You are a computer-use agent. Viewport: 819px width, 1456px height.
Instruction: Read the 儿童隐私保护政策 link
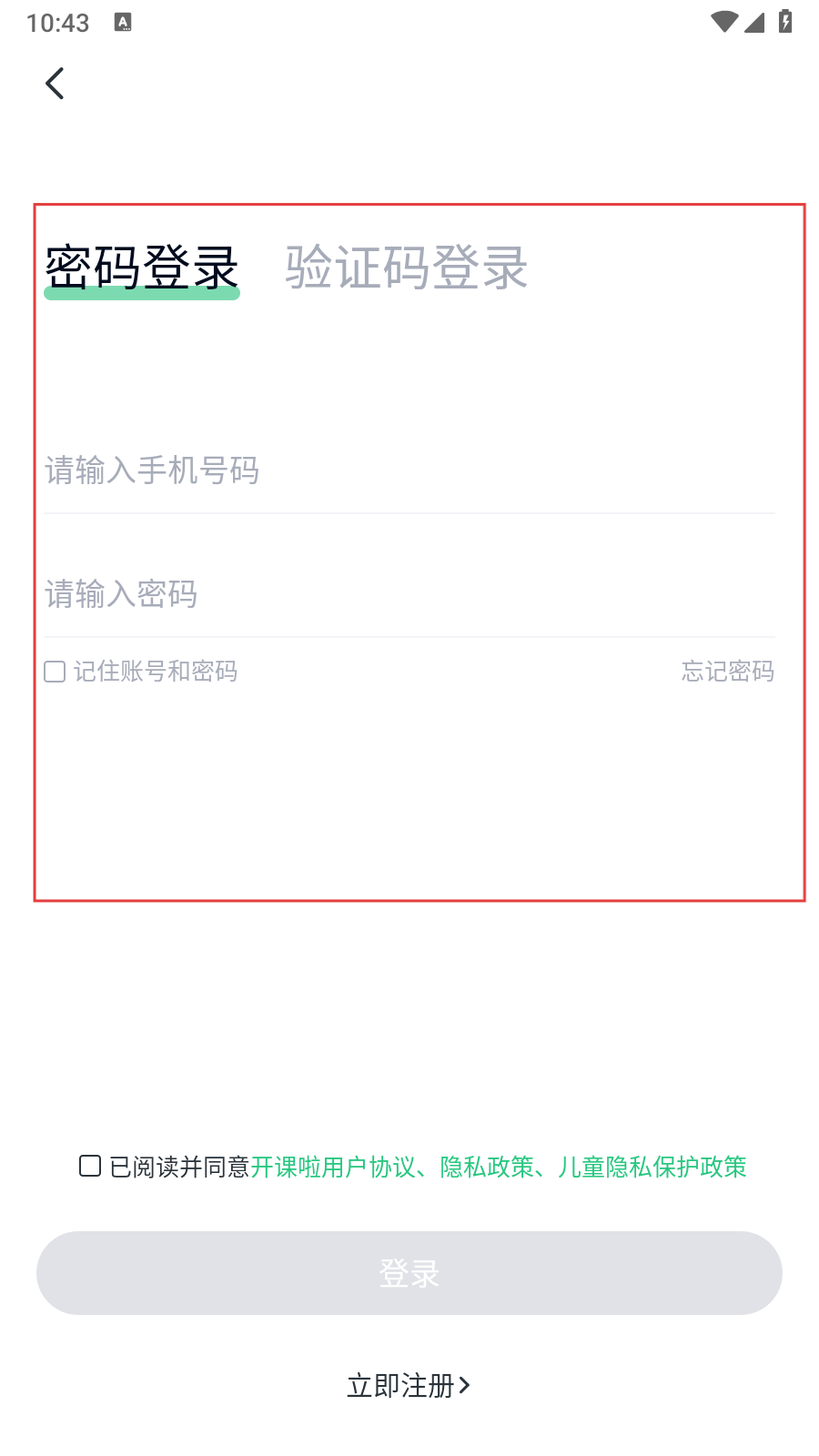point(652,1167)
